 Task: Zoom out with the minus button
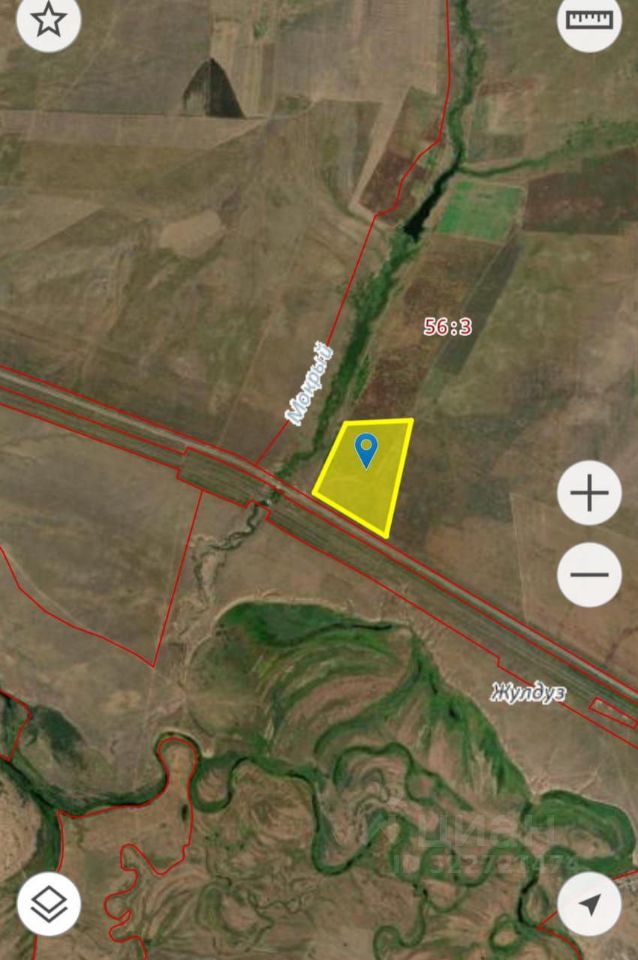(589, 574)
